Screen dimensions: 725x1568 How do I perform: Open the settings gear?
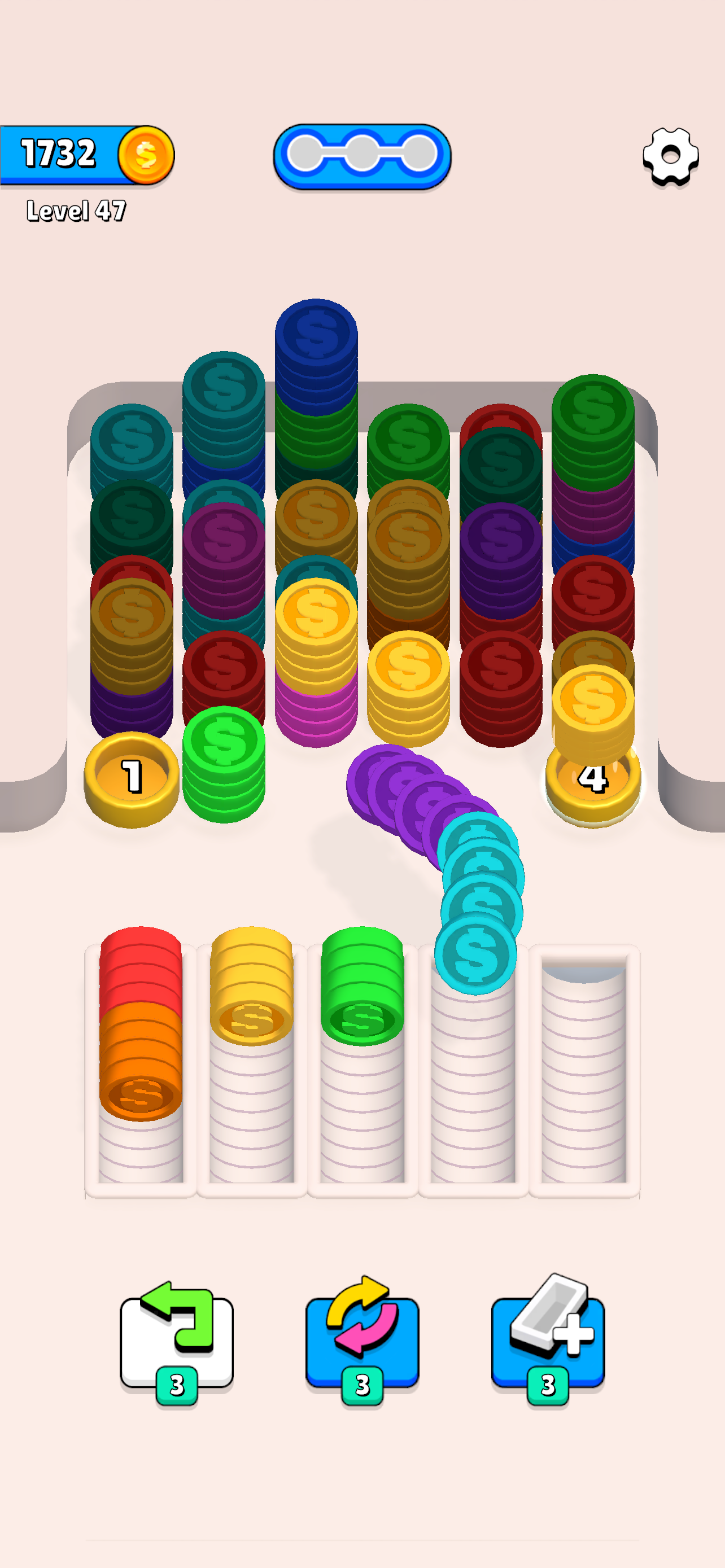pyautogui.click(x=670, y=156)
